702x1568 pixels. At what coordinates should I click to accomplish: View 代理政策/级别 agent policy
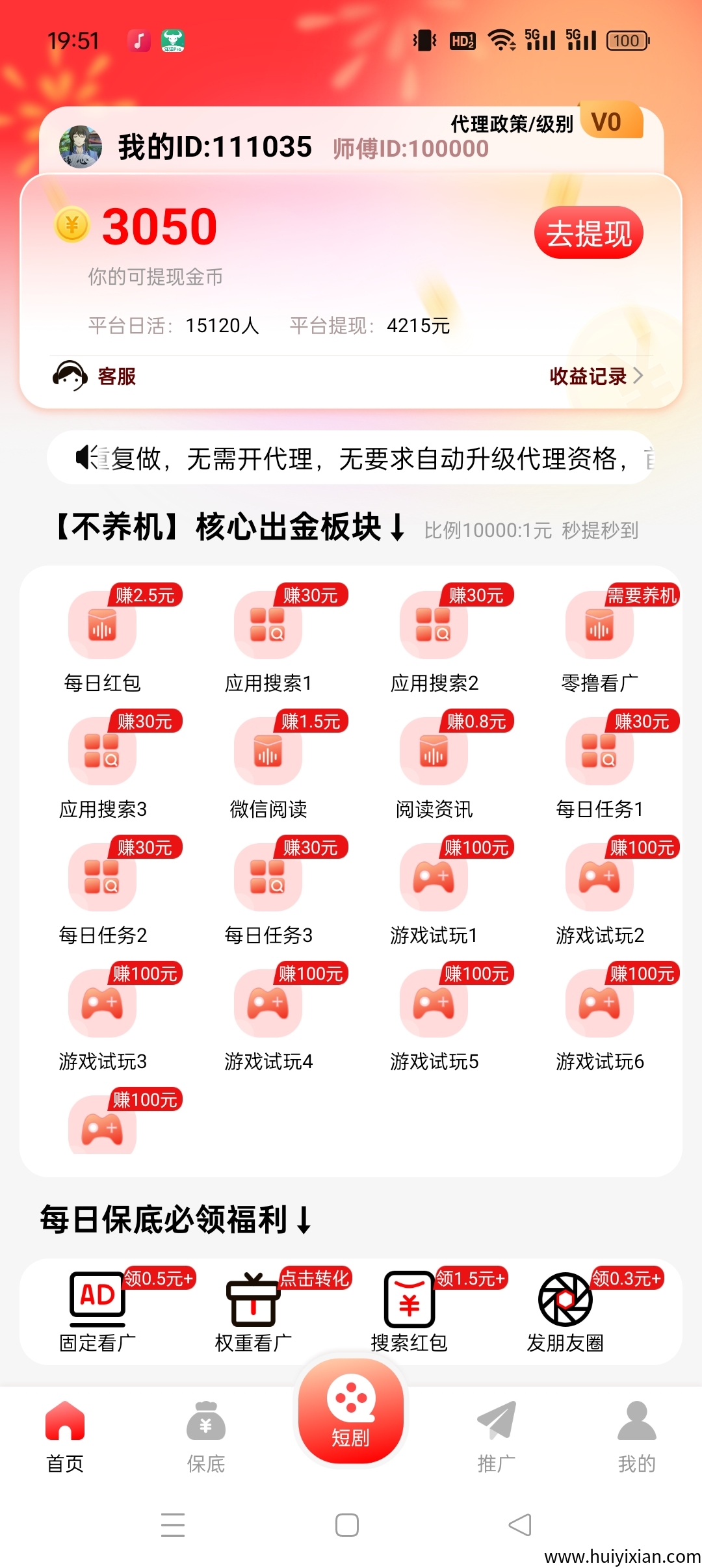[512, 124]
